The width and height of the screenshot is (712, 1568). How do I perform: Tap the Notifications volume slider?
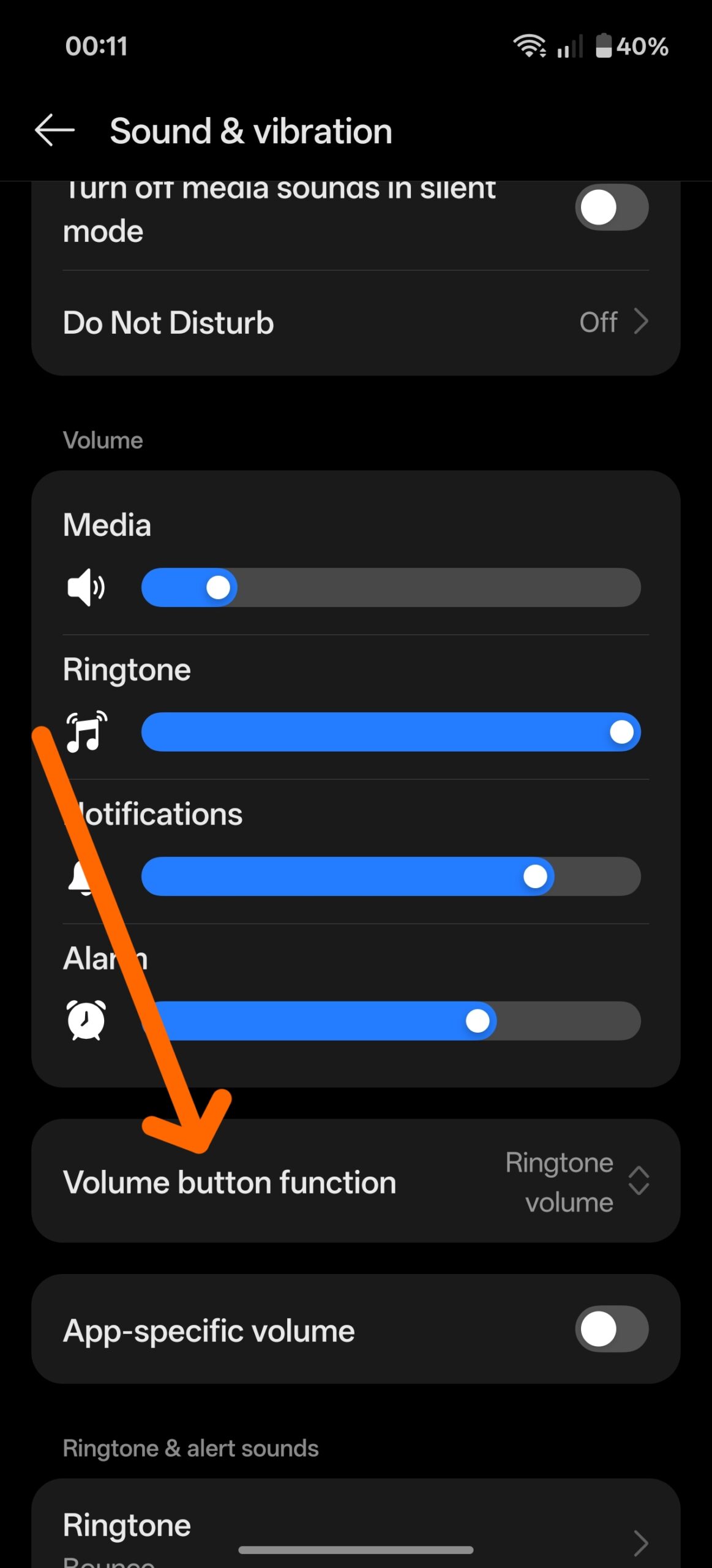tap(391, 876)
